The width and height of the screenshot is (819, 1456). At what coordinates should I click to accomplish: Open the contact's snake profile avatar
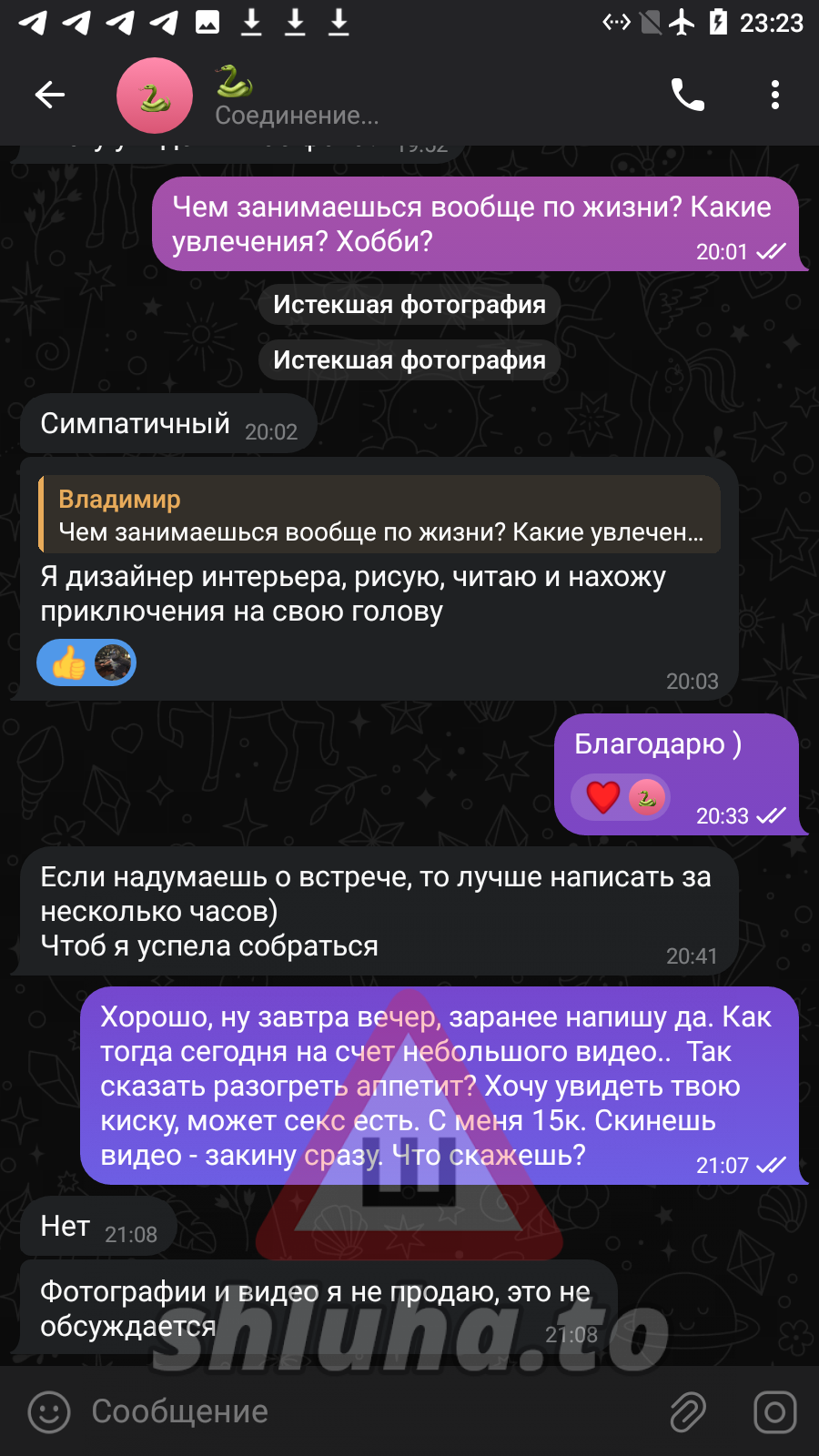155,96
